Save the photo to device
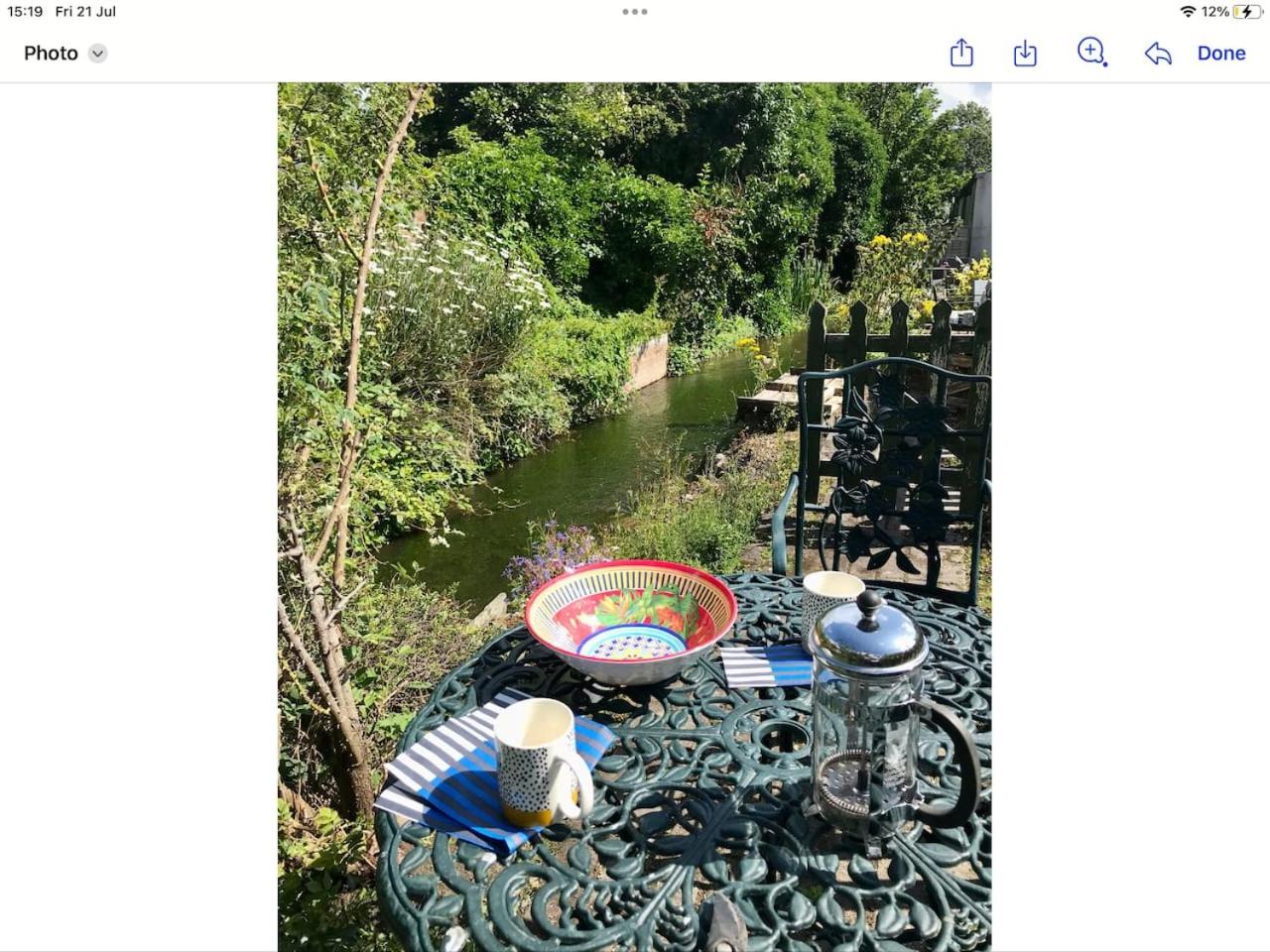 [1025, 54]
